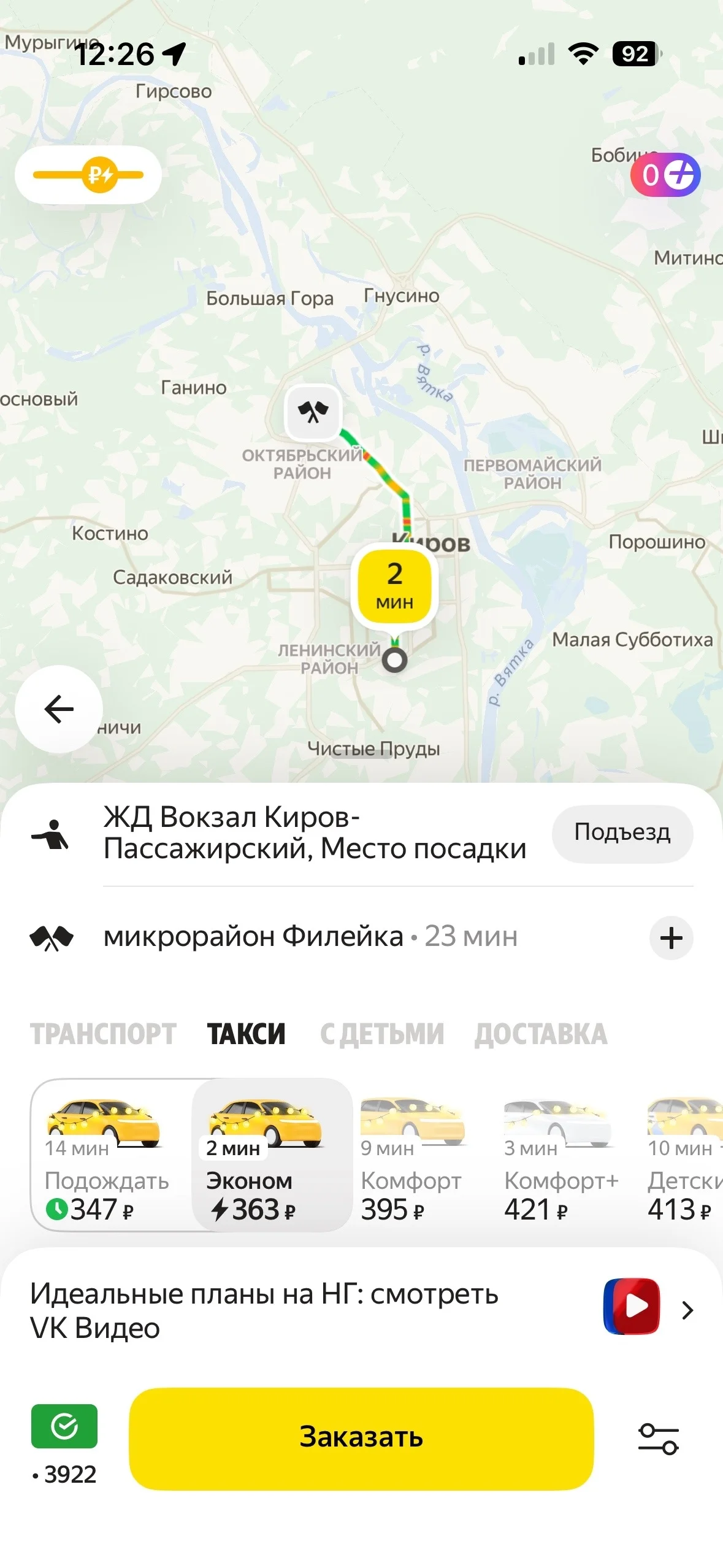Open ride options and preferences

[x=658, y=1439]
